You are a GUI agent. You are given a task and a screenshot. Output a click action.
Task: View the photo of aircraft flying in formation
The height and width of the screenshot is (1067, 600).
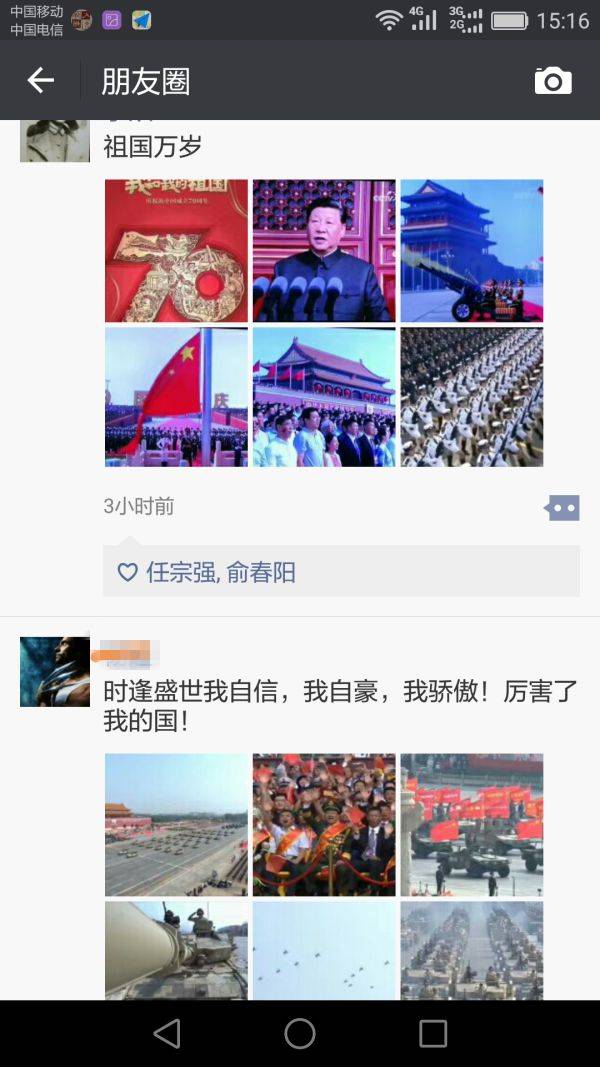324,950
